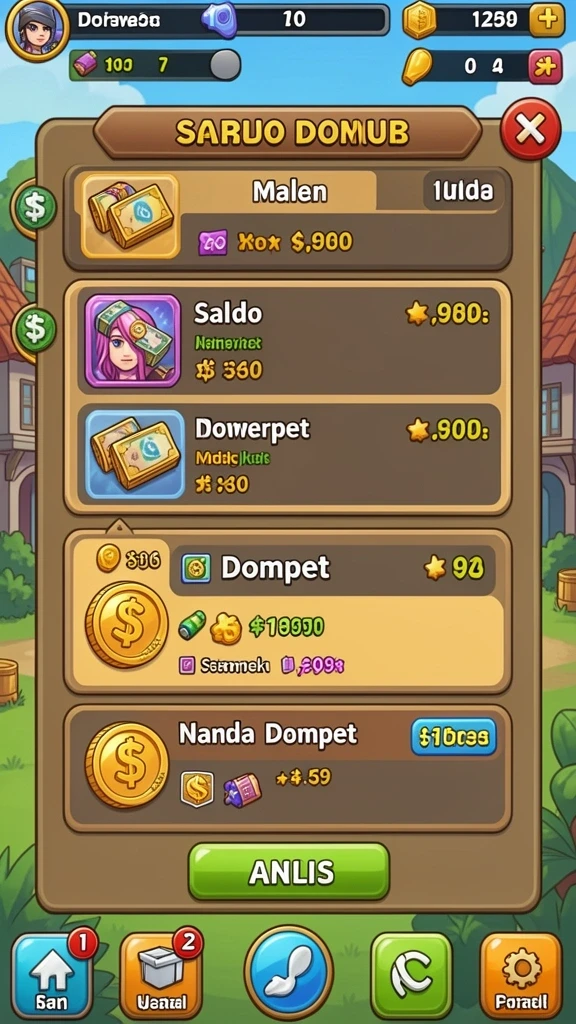Image resolution: width=576 pixels, height=1024 pixels.
Task: Open the Malen pack row
Action: (x=288, y=219)
